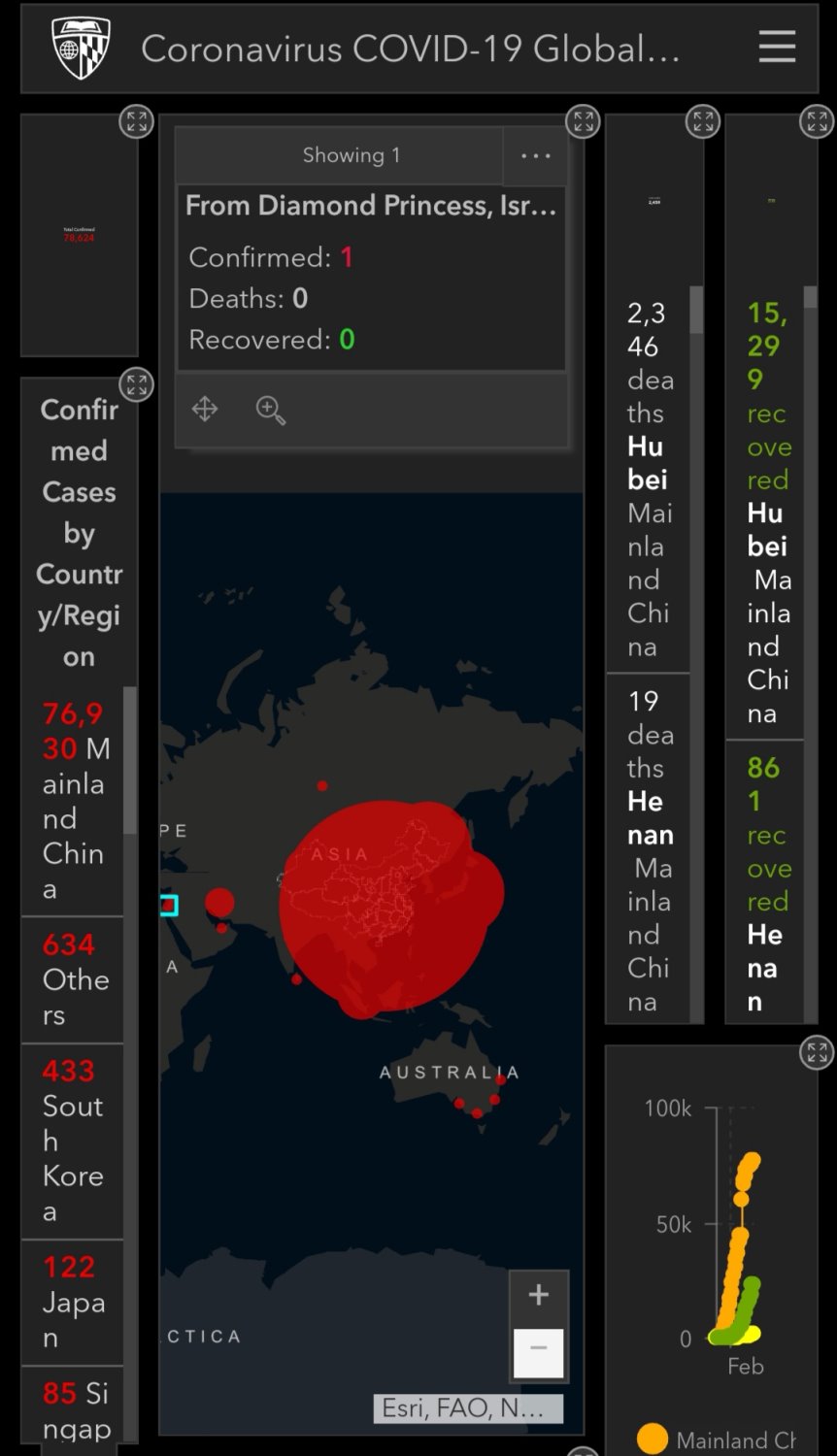Expand the Confirmed Cases by Country panel
The height and width of the screenshot is (1456, 837).
[136, 384]
